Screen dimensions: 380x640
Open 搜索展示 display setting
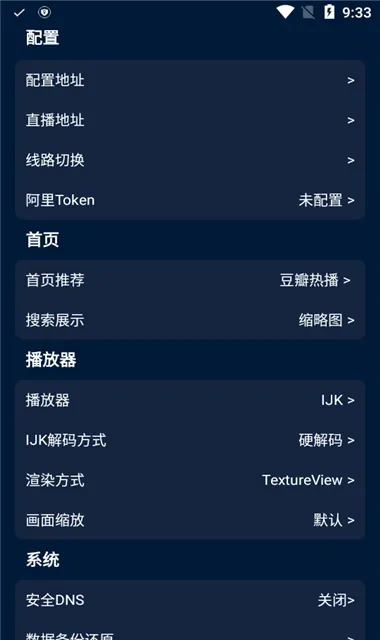point(190,320)
